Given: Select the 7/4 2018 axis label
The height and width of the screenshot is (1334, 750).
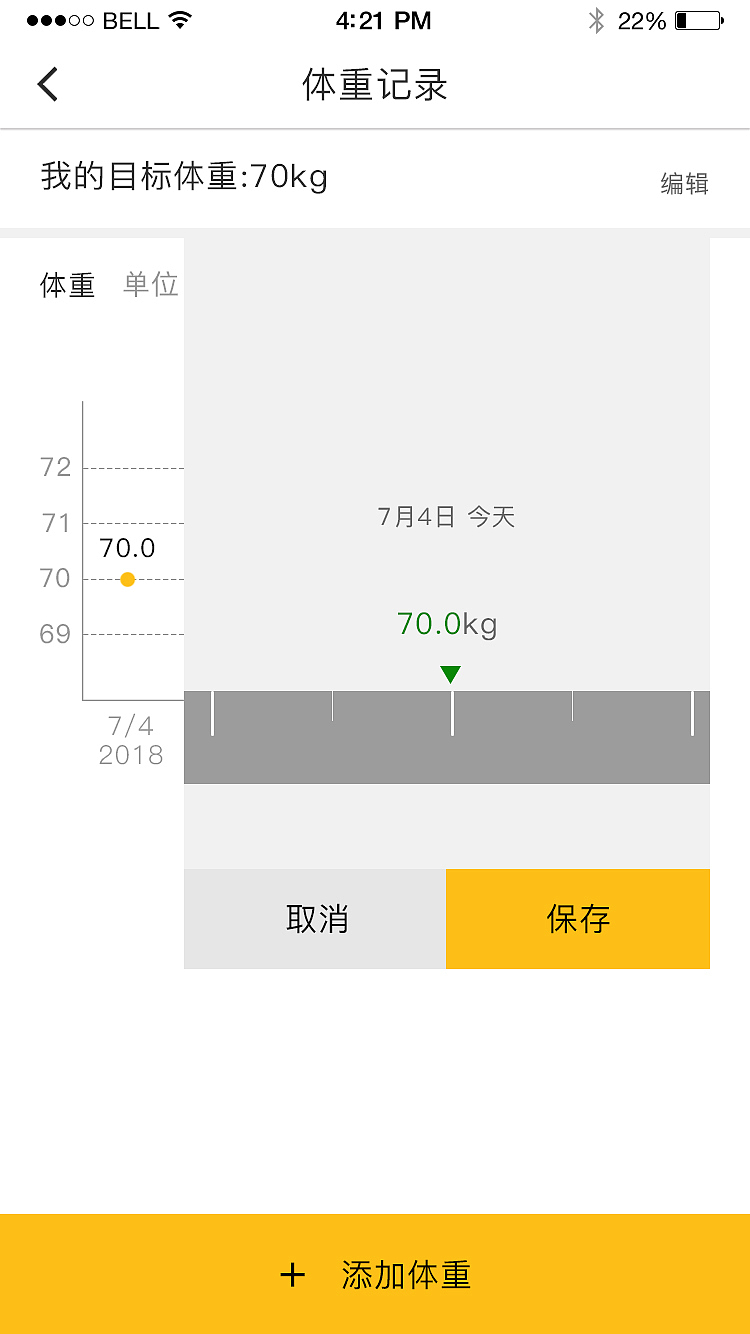Looking at the screenshot, I should point(129,740).
